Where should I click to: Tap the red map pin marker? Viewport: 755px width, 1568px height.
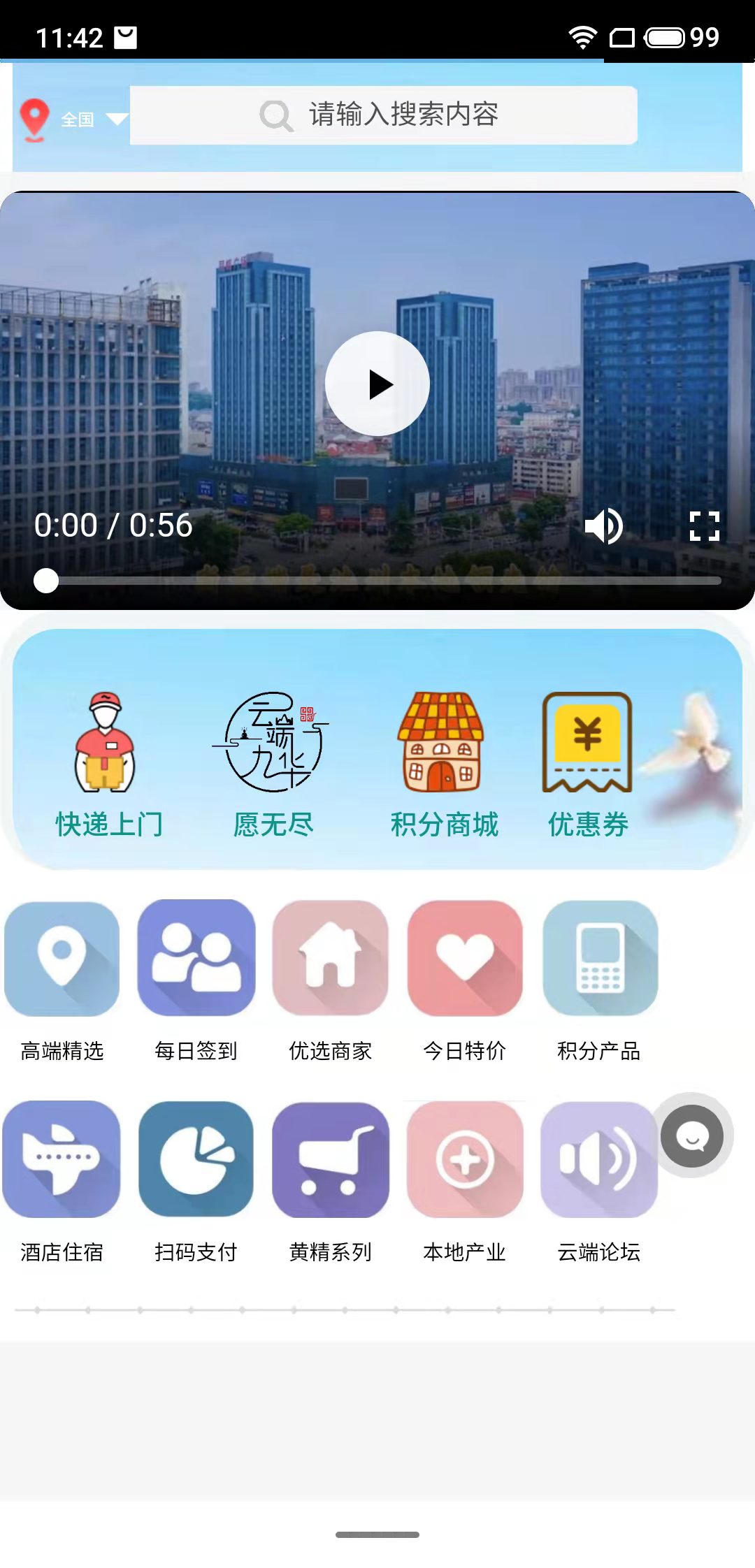[33, 117]
